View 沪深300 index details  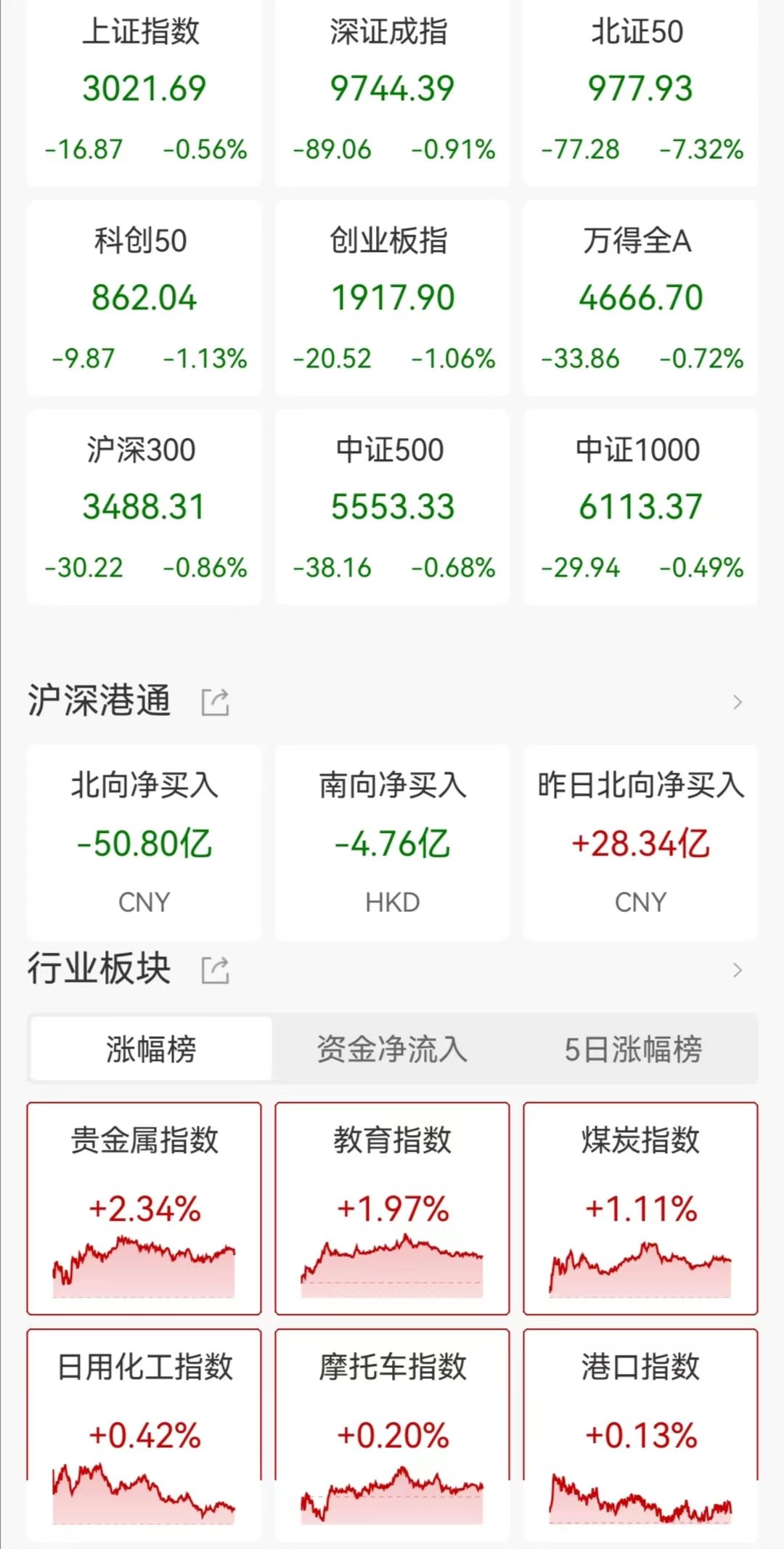pos(144,508)
